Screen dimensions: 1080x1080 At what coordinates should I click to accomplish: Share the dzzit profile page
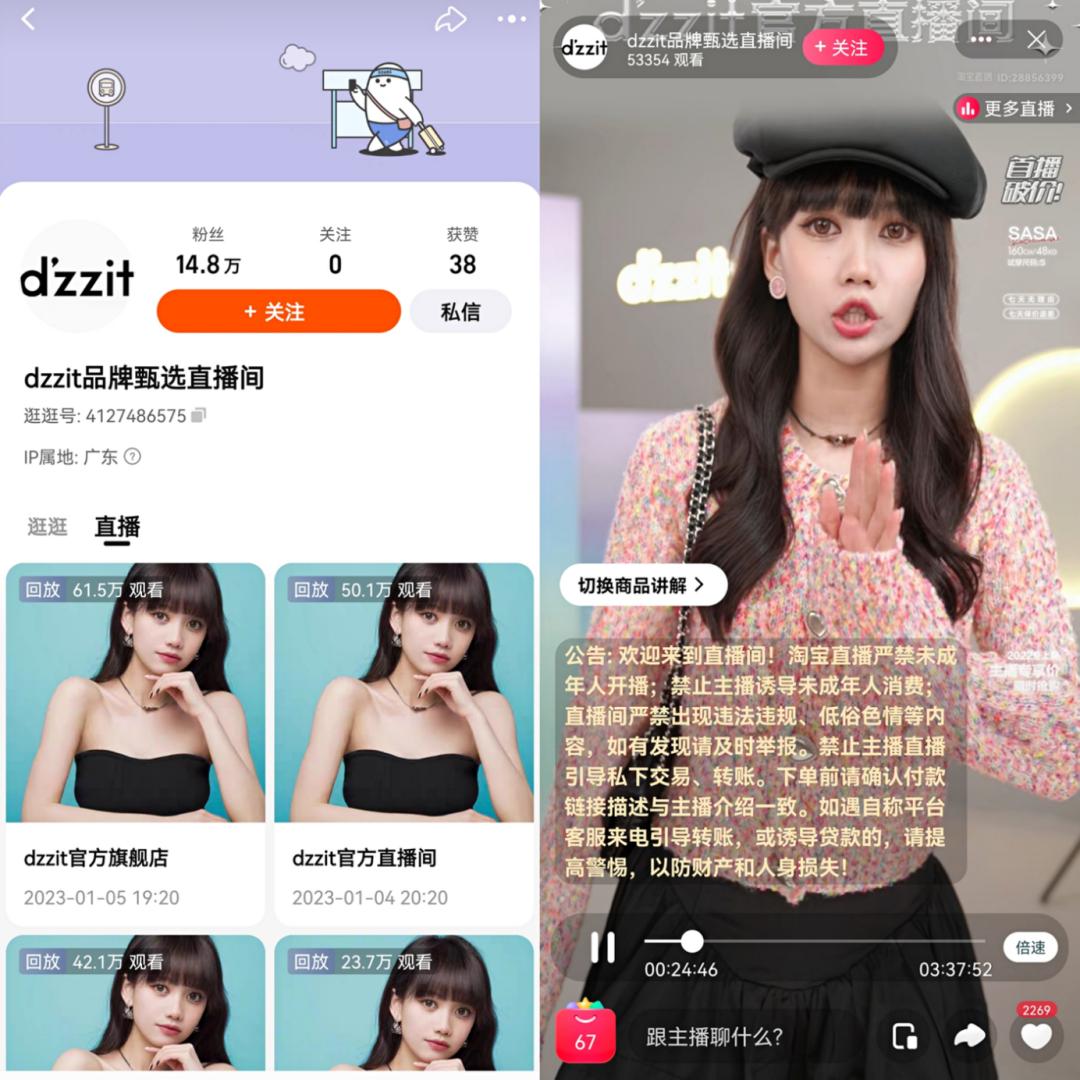(451, 19)
